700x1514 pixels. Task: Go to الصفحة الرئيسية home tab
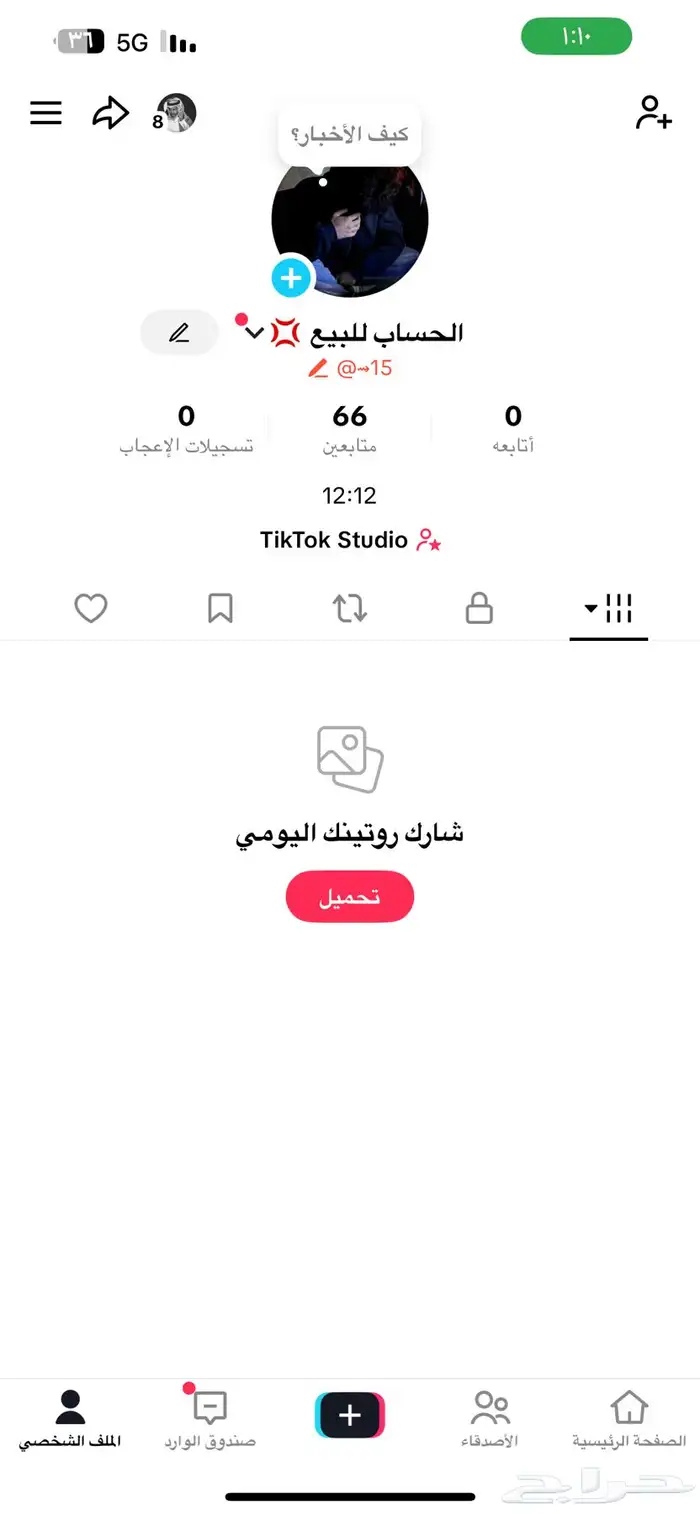[x=629, y=1419]
